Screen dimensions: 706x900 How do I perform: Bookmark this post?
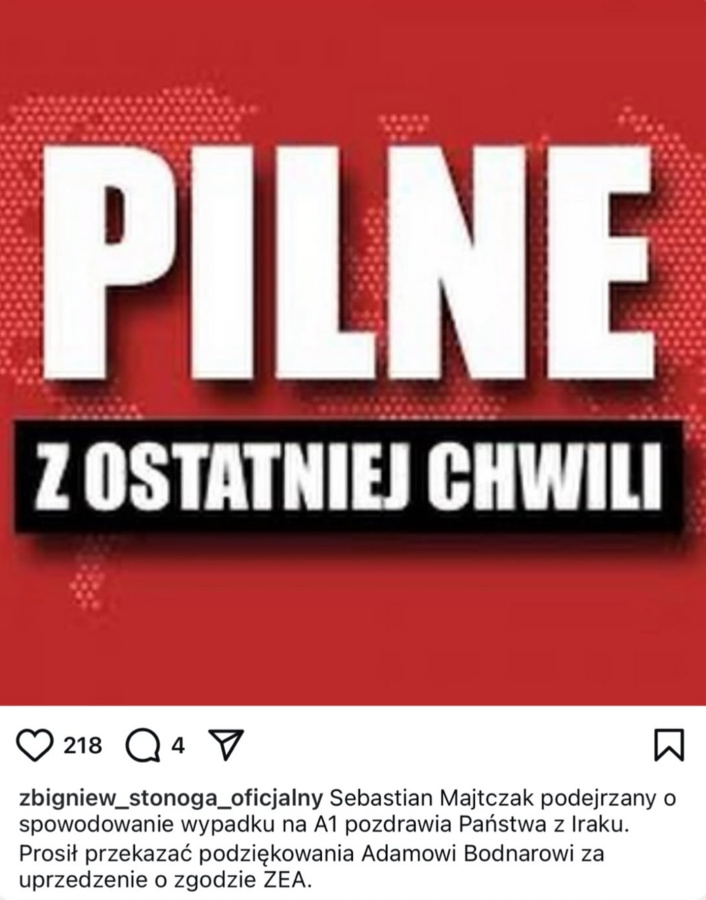[668, 745]
